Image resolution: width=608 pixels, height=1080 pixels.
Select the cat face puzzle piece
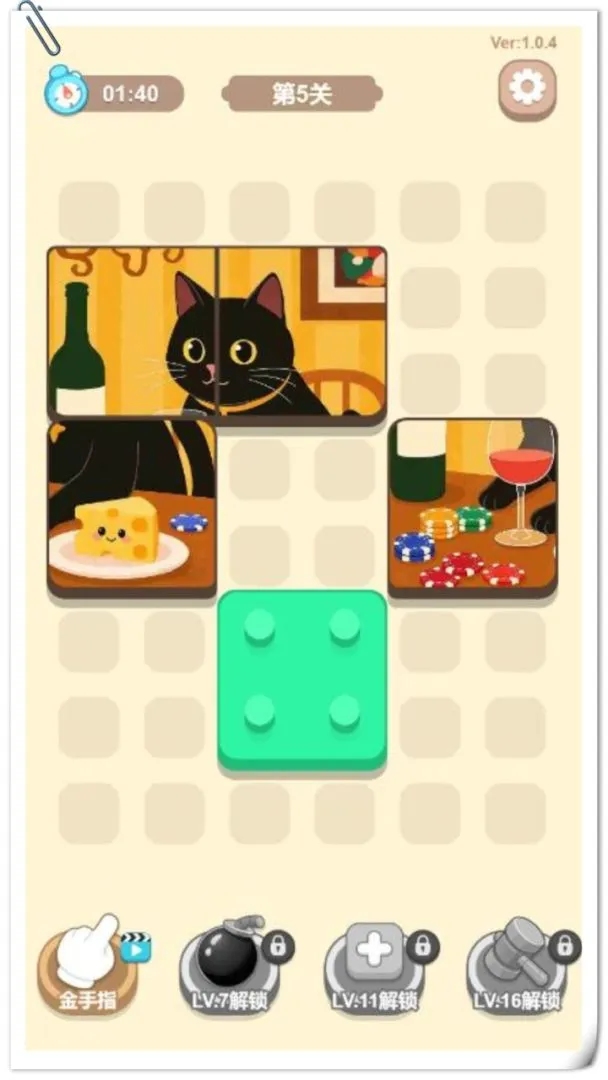click(302, 332)
